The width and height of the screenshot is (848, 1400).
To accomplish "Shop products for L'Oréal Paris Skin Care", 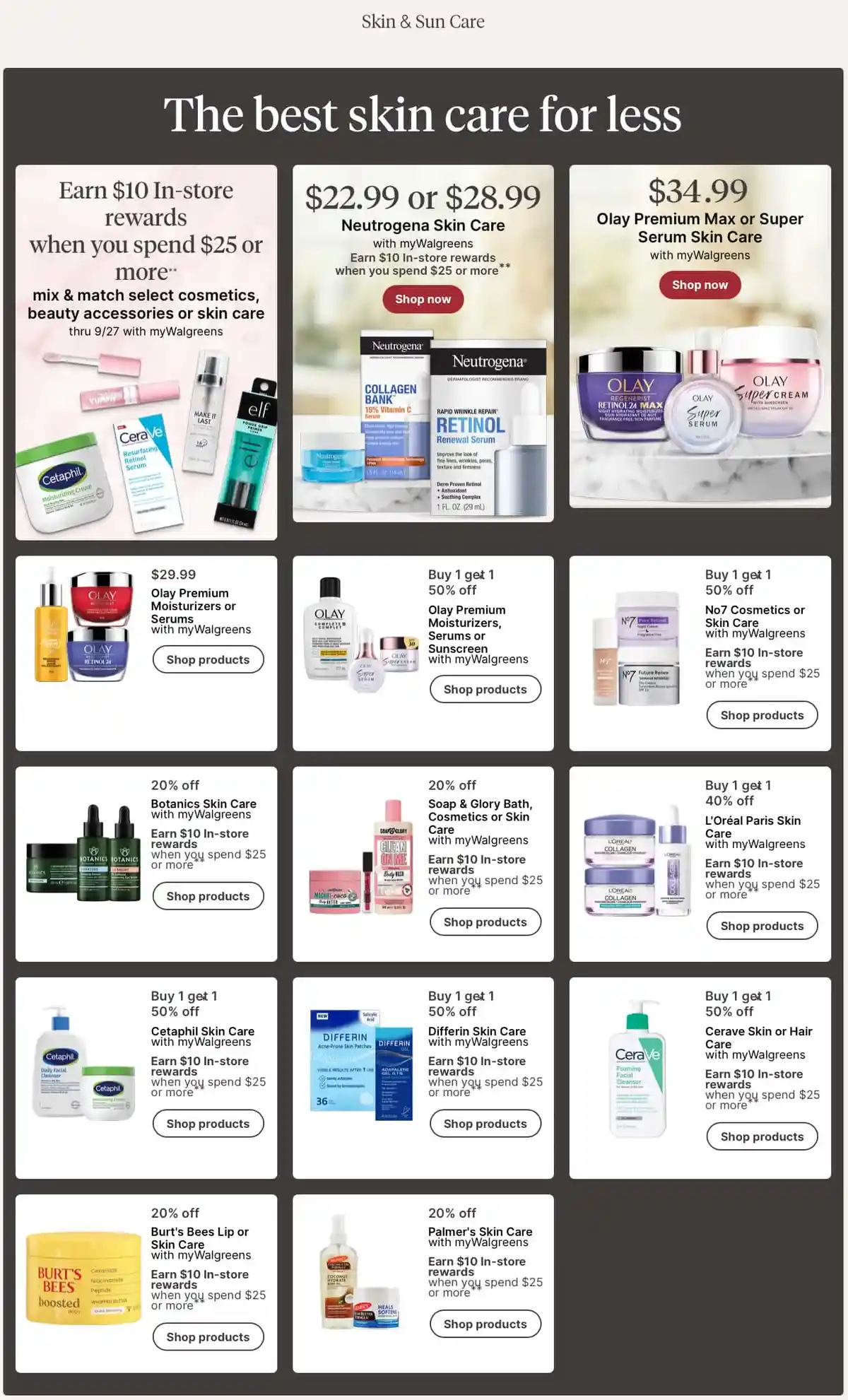I will pos(762,926).
